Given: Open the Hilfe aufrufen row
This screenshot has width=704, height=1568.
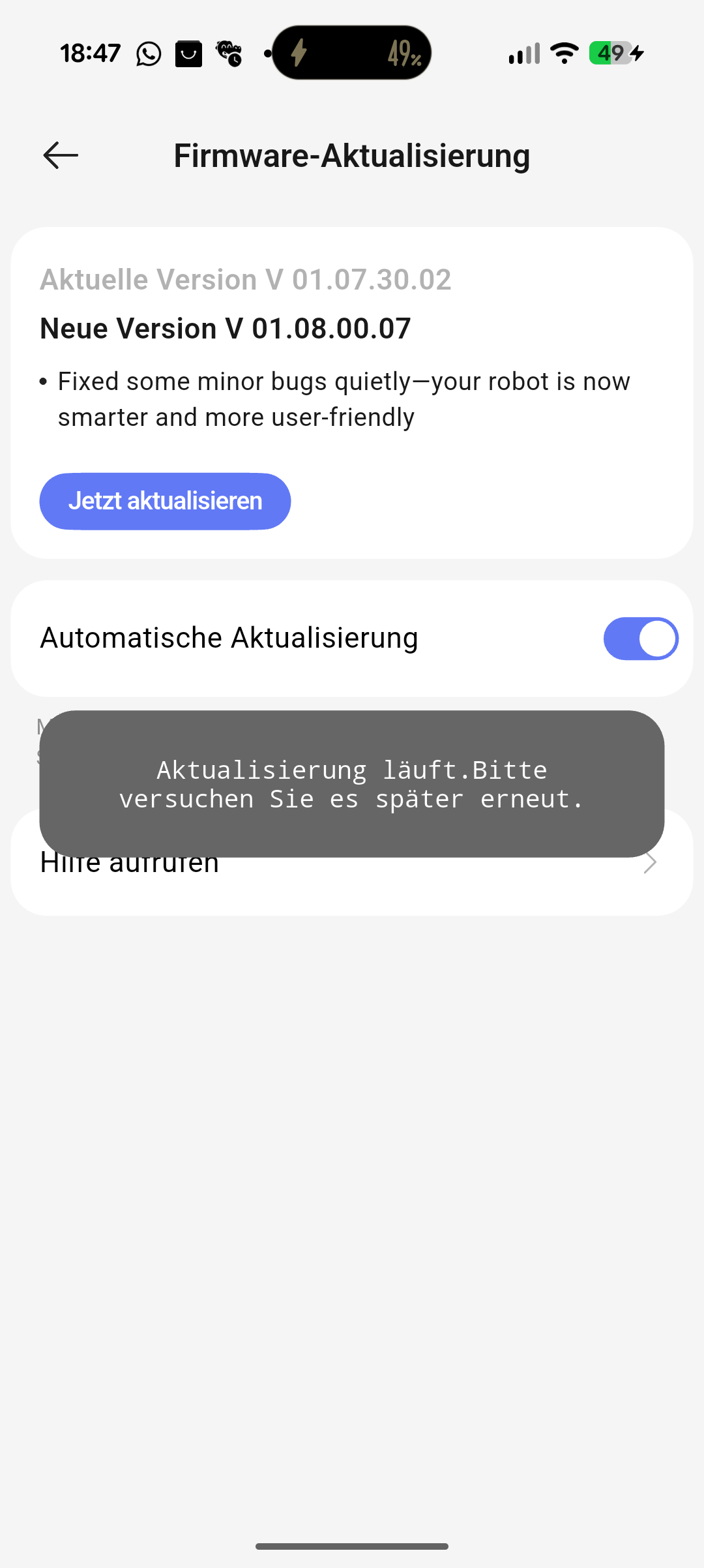Looking at the screenshot, I should tap(352, 862).
